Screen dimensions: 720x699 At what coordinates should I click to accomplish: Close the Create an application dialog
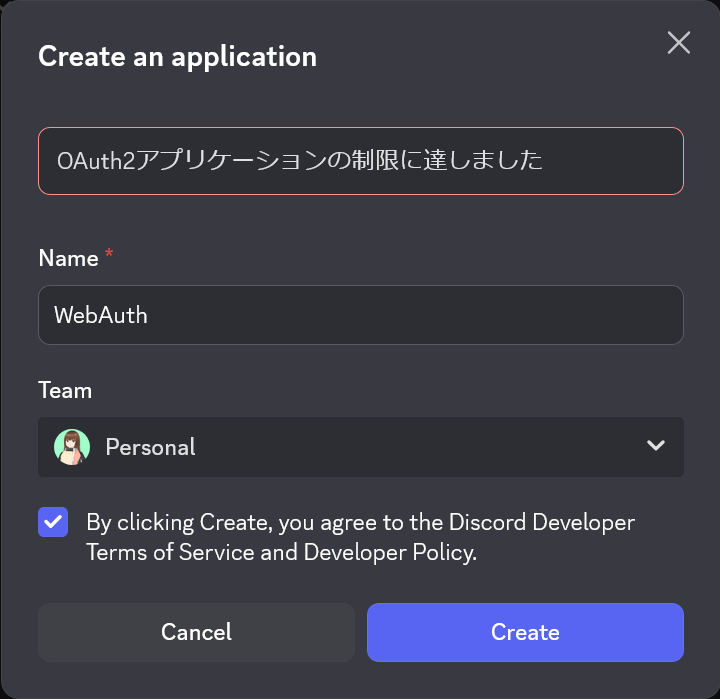tap(679, 43)
